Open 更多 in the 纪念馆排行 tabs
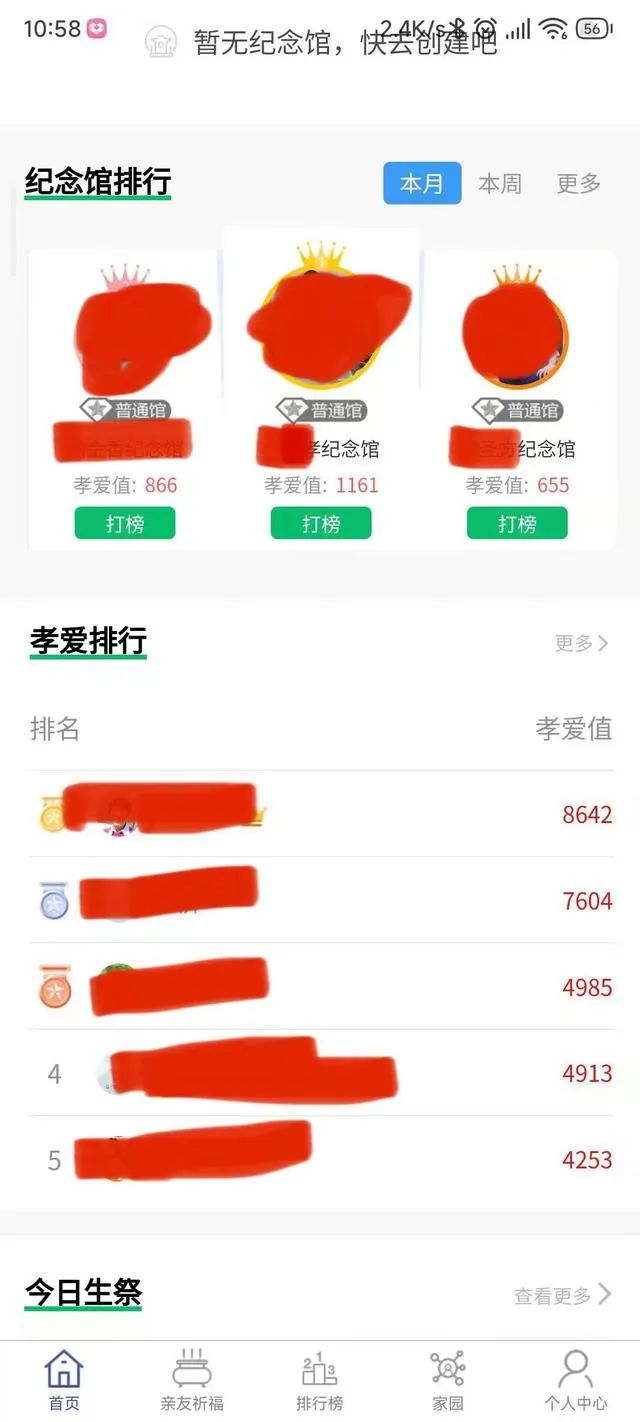Image resolution: width=640 pixels, height=1422 pixels. (x=578, y=184)
